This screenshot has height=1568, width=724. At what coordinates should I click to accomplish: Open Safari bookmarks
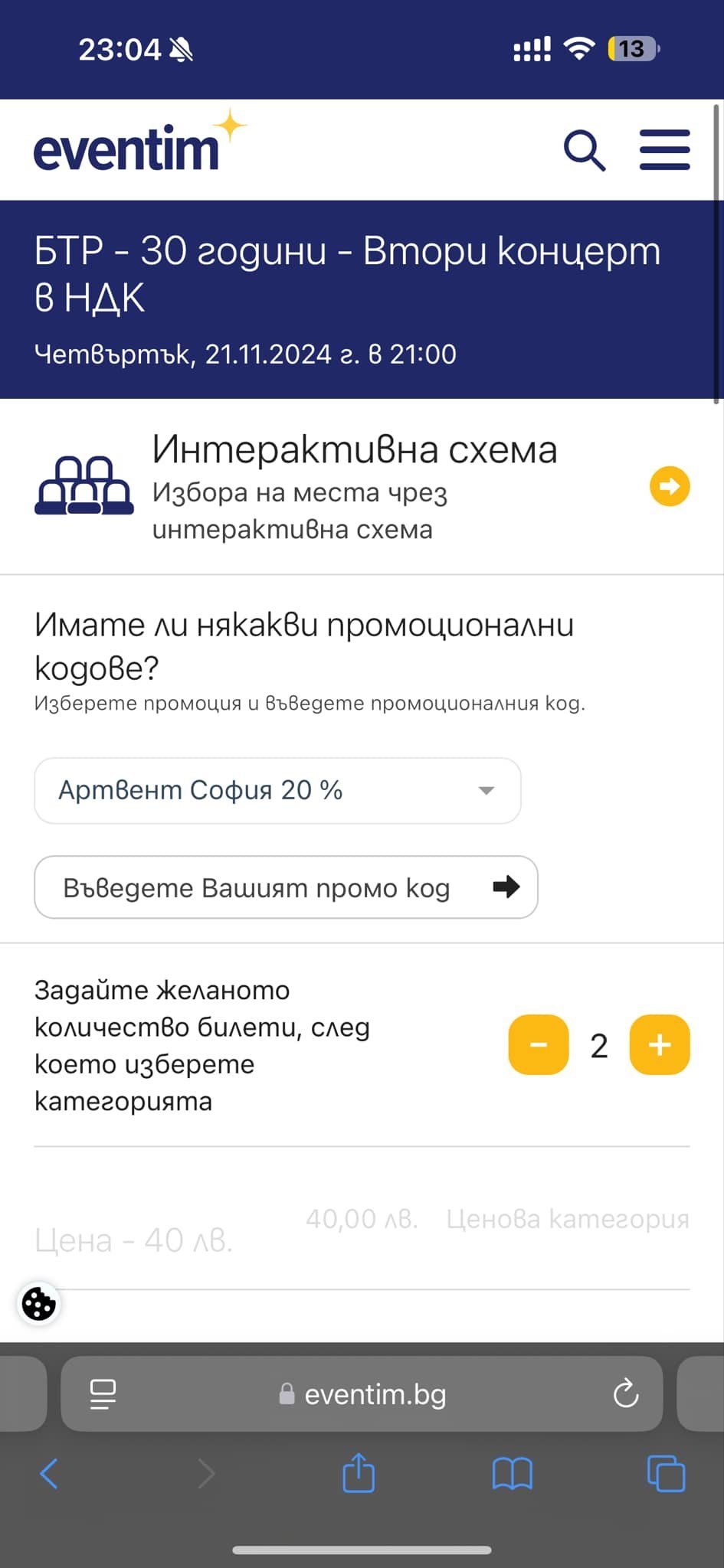coord(512,1473)
